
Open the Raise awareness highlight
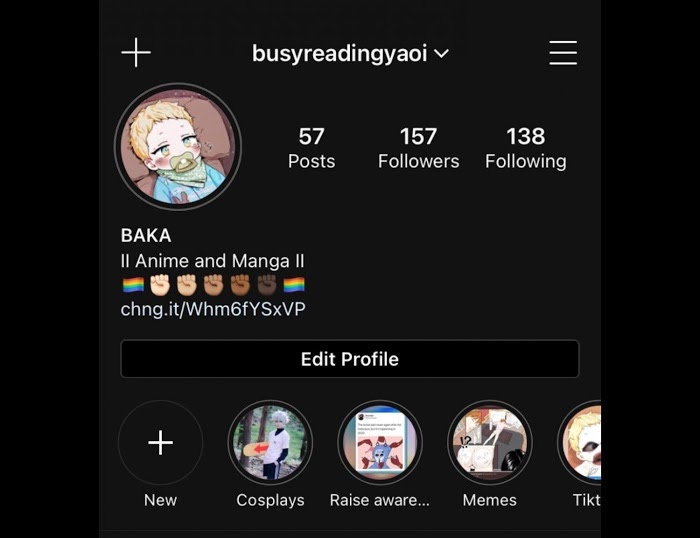(380, 443)
